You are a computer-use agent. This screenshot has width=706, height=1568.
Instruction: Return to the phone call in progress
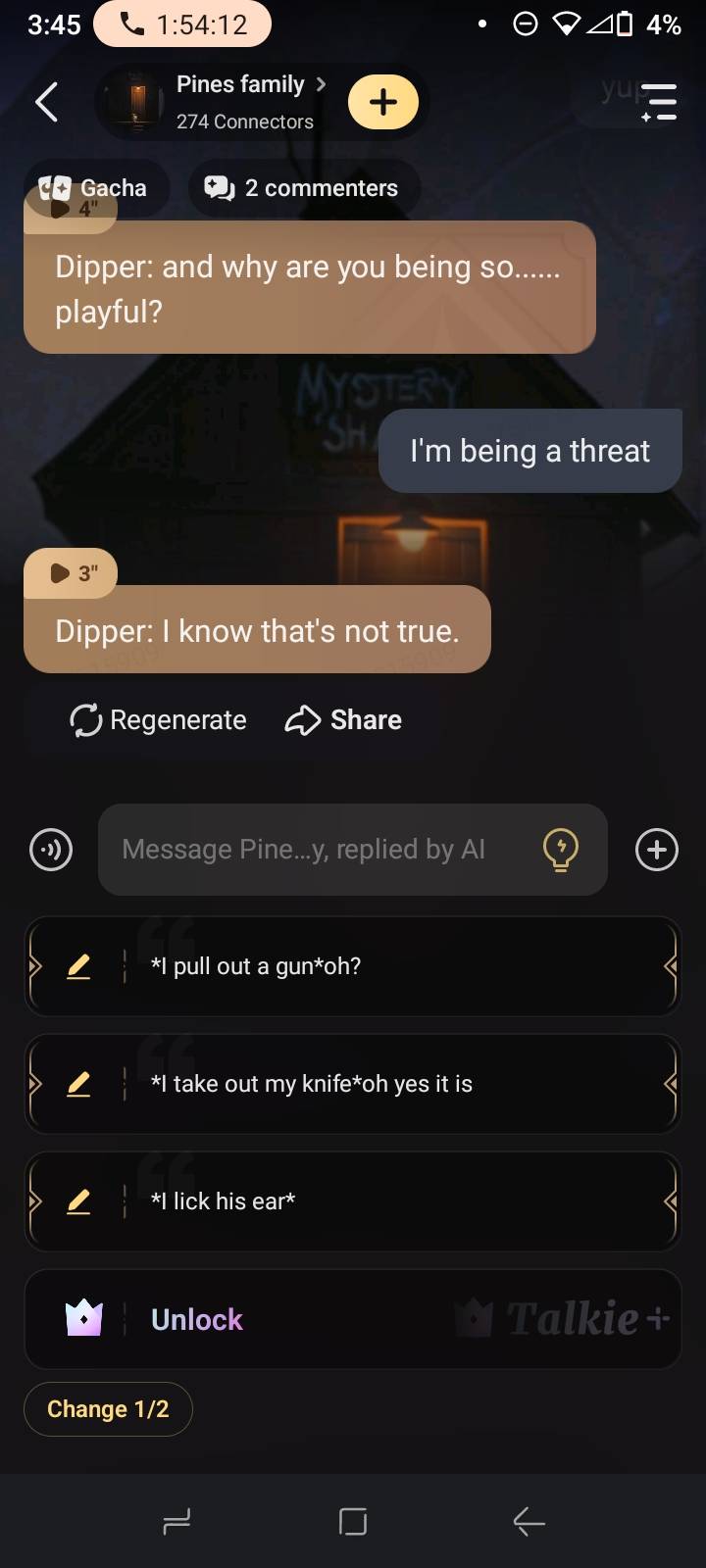182,24
